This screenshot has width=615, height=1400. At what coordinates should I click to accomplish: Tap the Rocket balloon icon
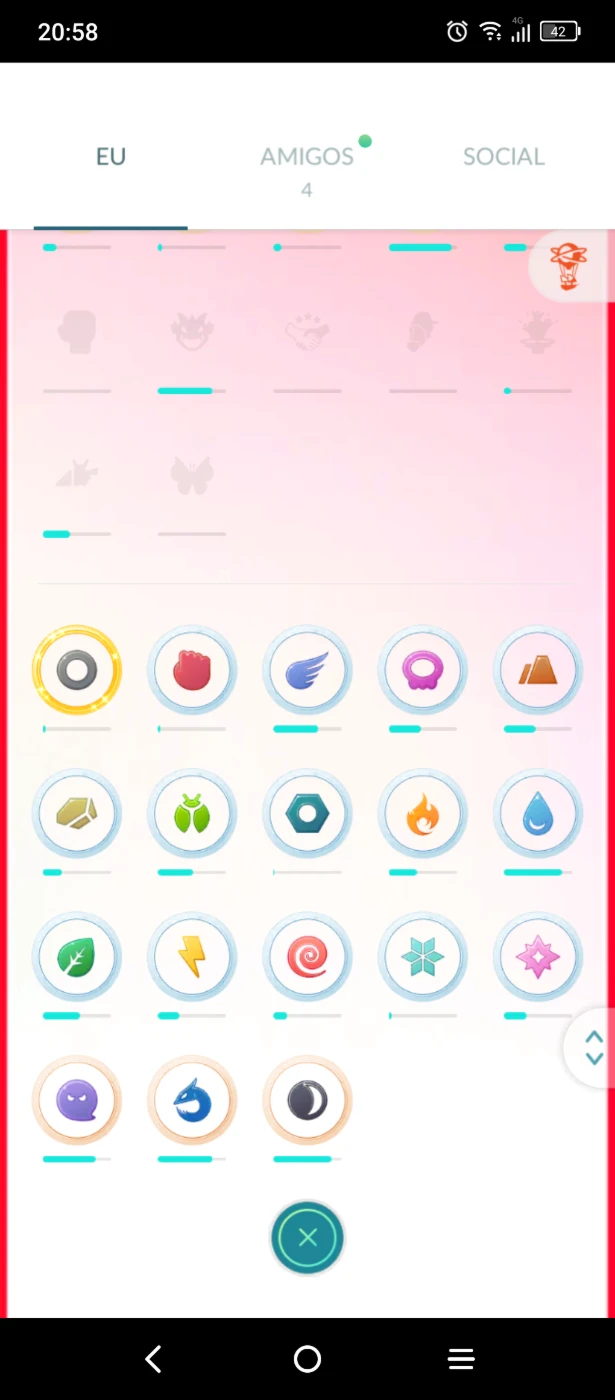(x=567, y=267)
